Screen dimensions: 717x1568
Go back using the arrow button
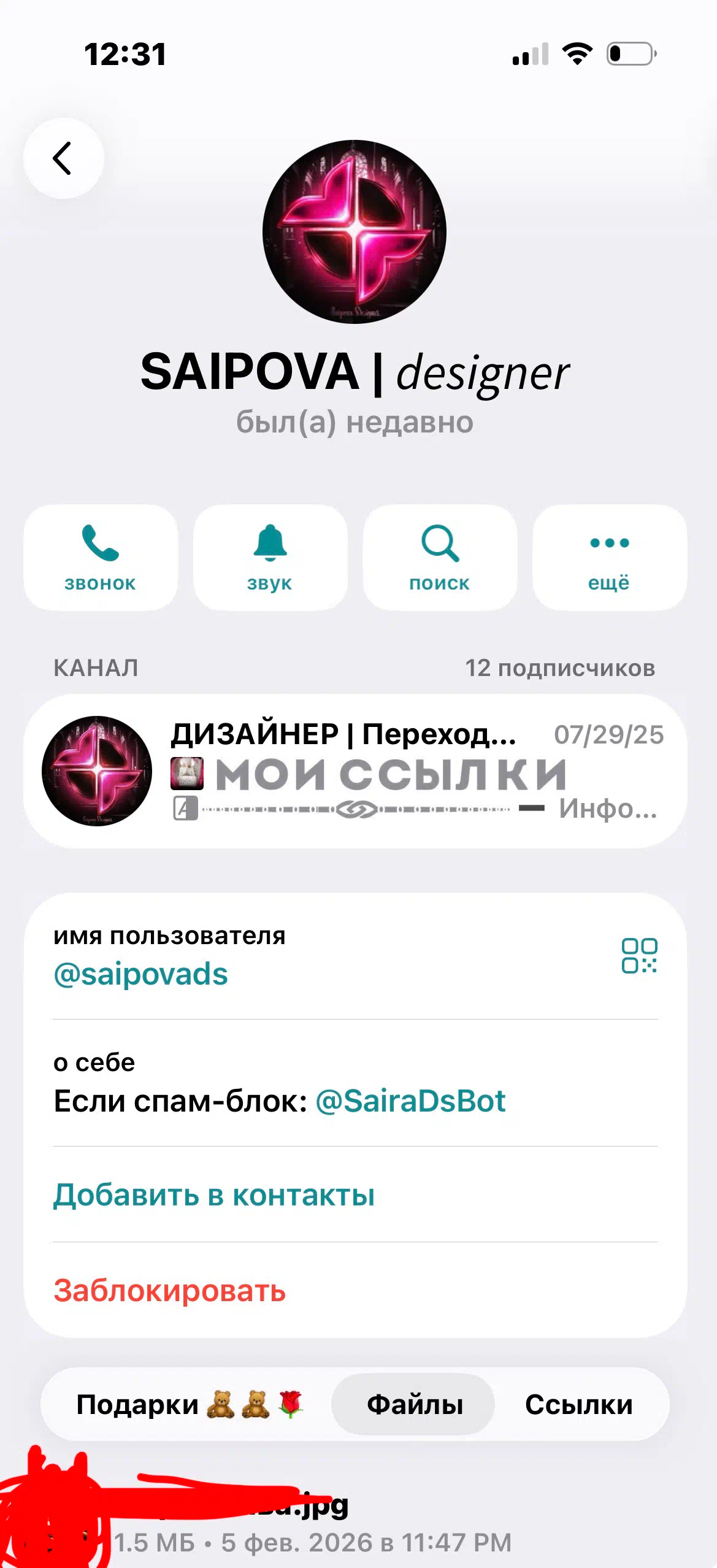tap(63, 158)
